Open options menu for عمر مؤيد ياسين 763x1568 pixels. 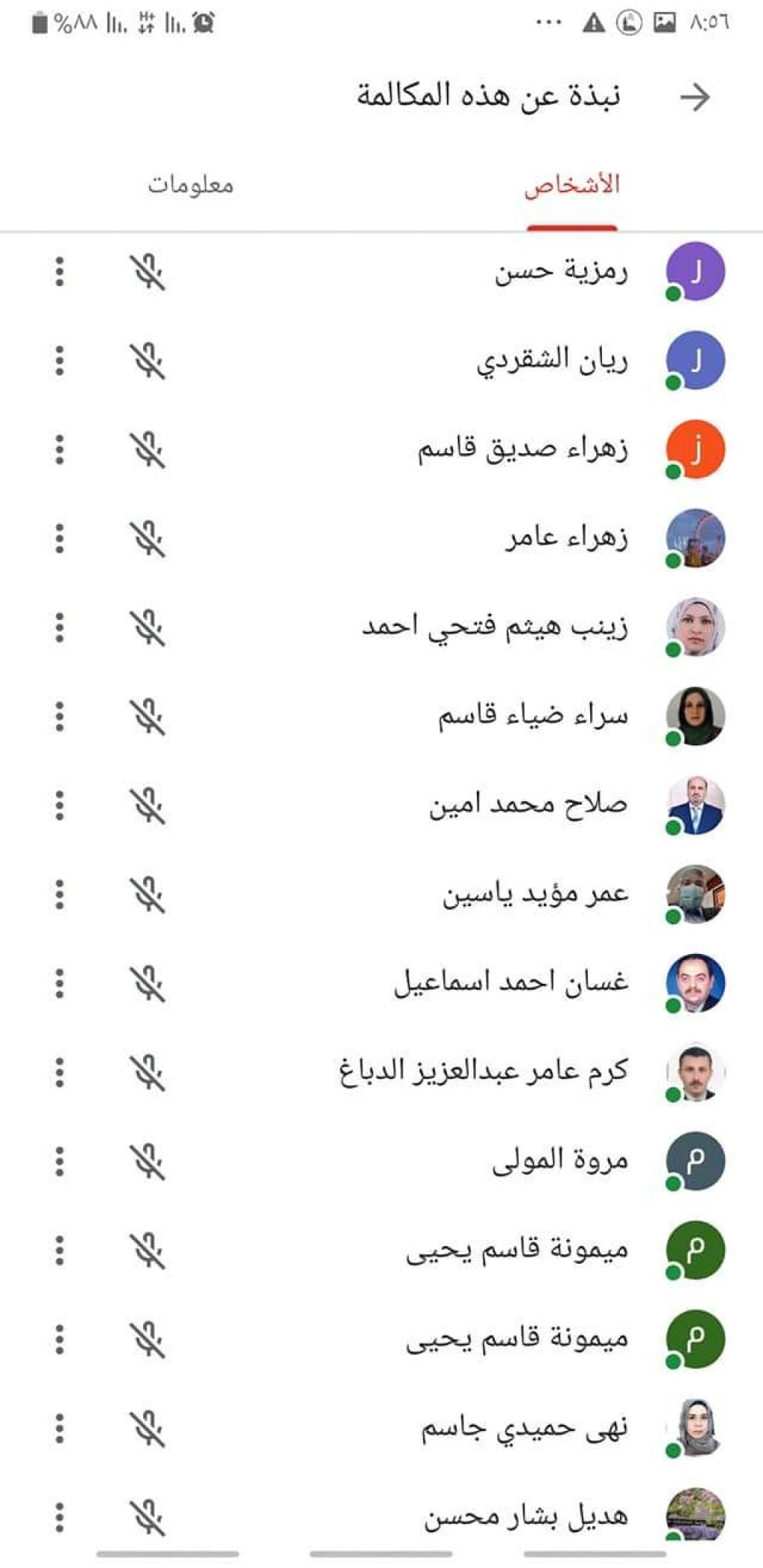[60, 894]
